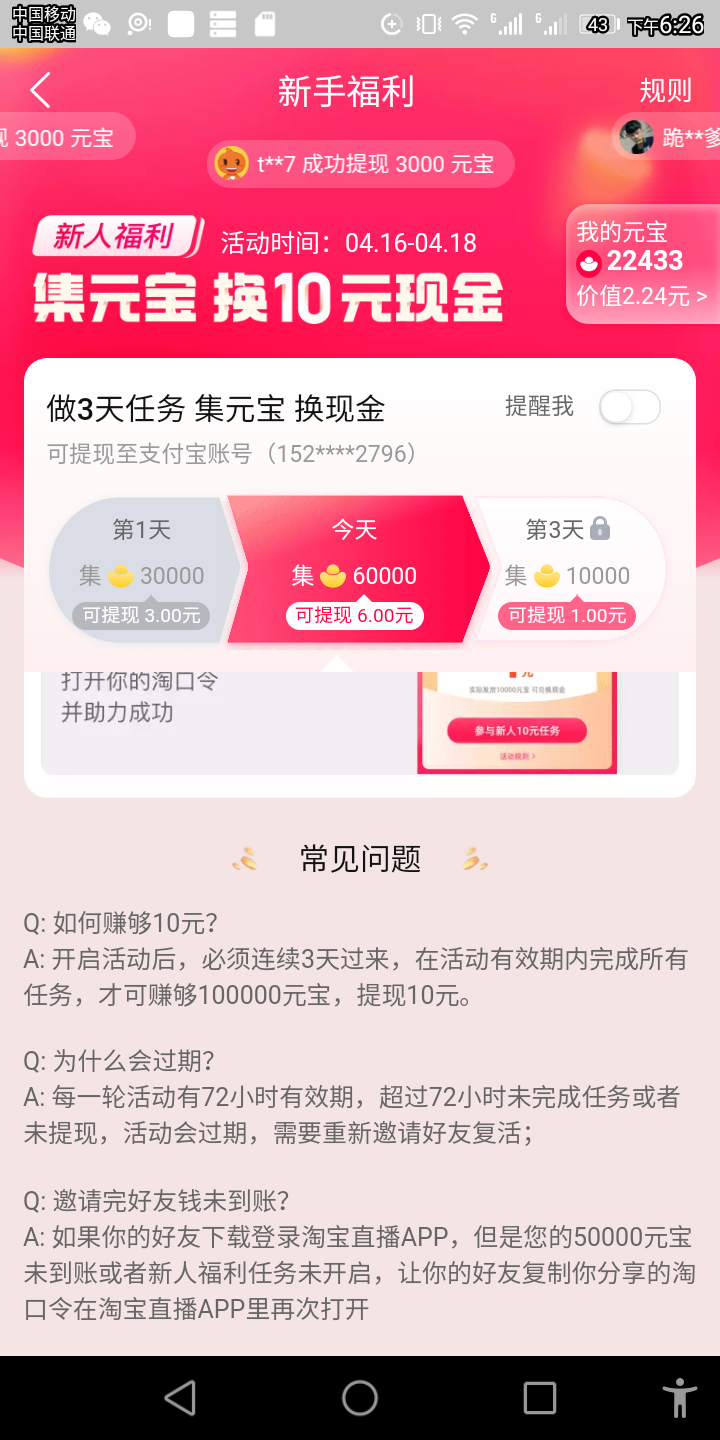Select the 第1天 task tab

[142, 570]
